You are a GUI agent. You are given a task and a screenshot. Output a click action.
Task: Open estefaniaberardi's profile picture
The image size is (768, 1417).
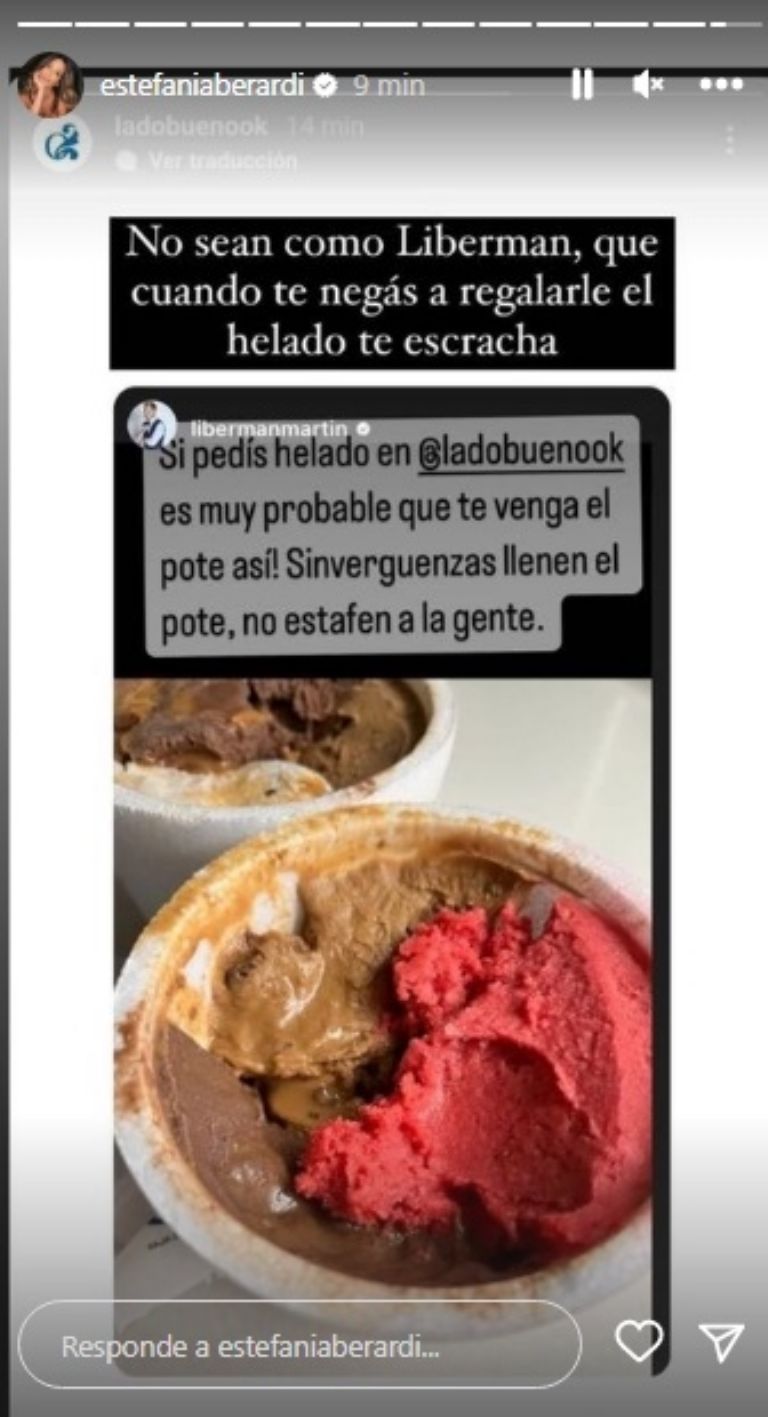tap(49, 85)
